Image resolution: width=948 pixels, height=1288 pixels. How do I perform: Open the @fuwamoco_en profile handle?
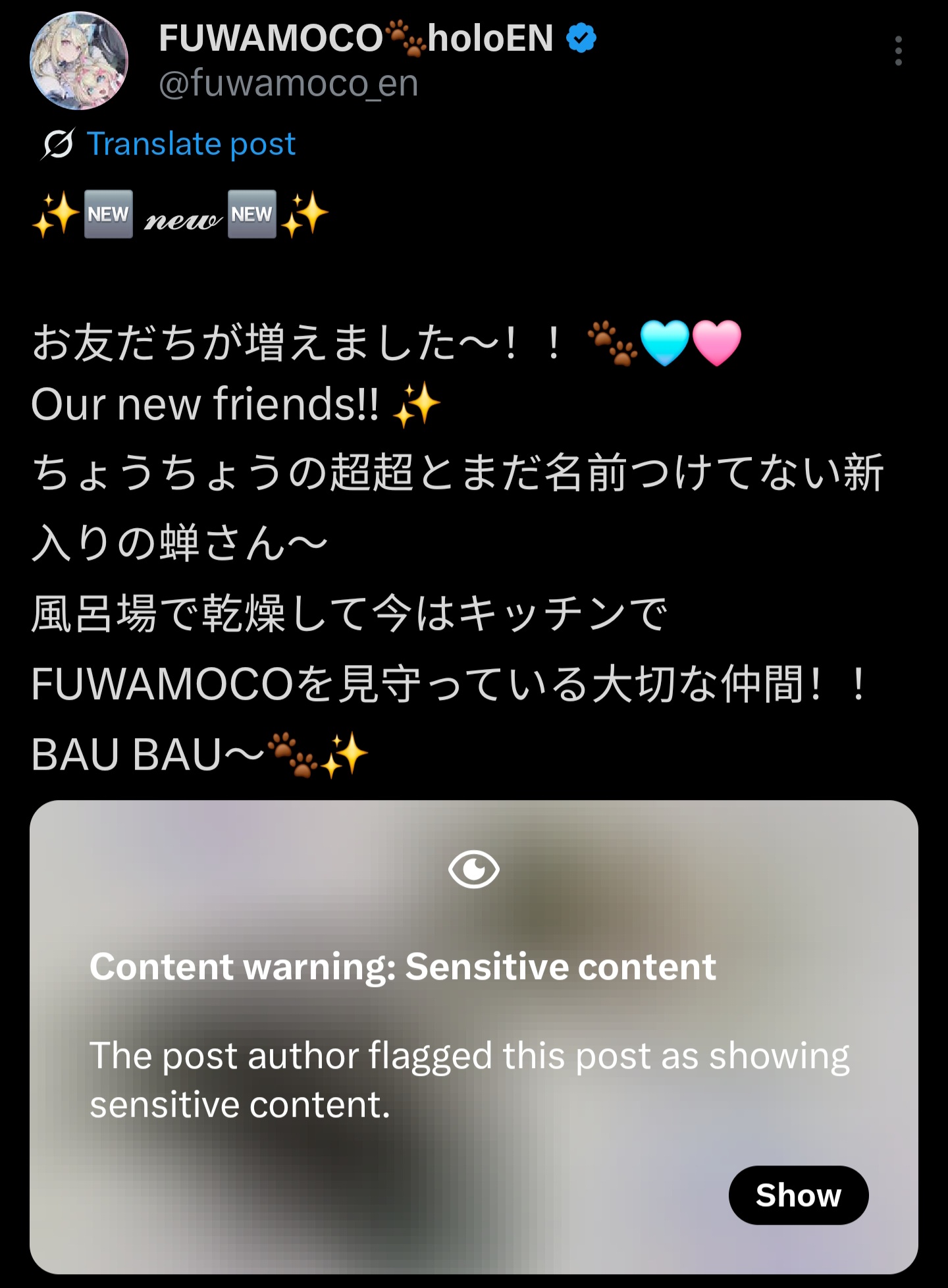pos(288,84)
